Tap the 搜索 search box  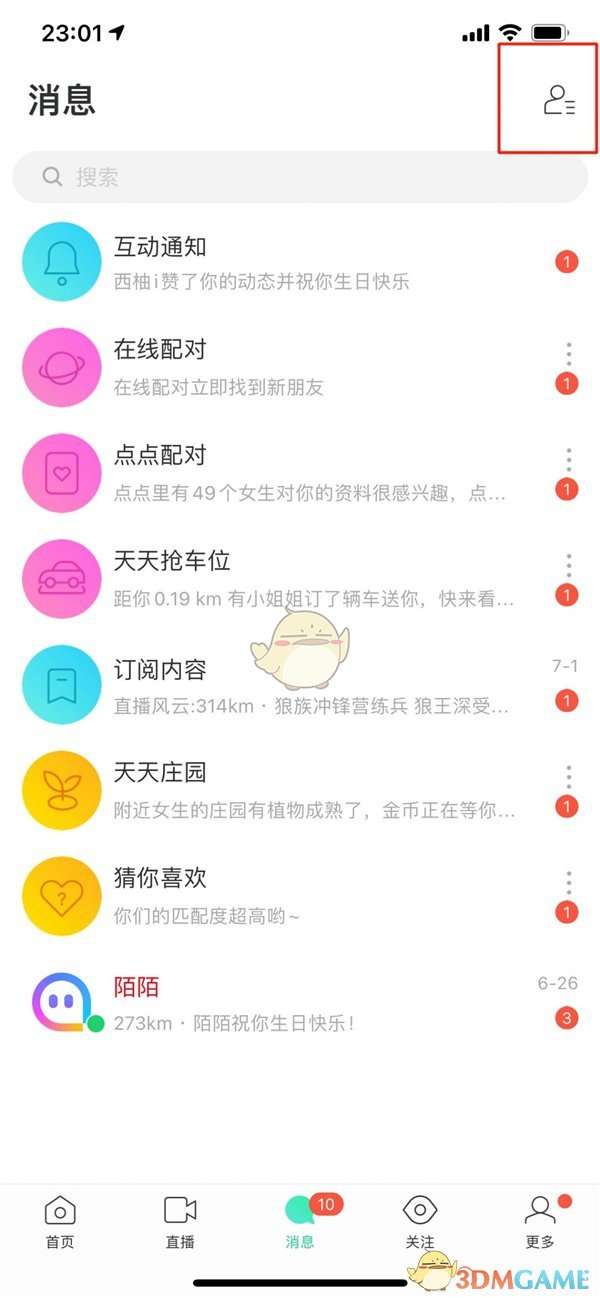pyautogui.click(x=300, y=178)
